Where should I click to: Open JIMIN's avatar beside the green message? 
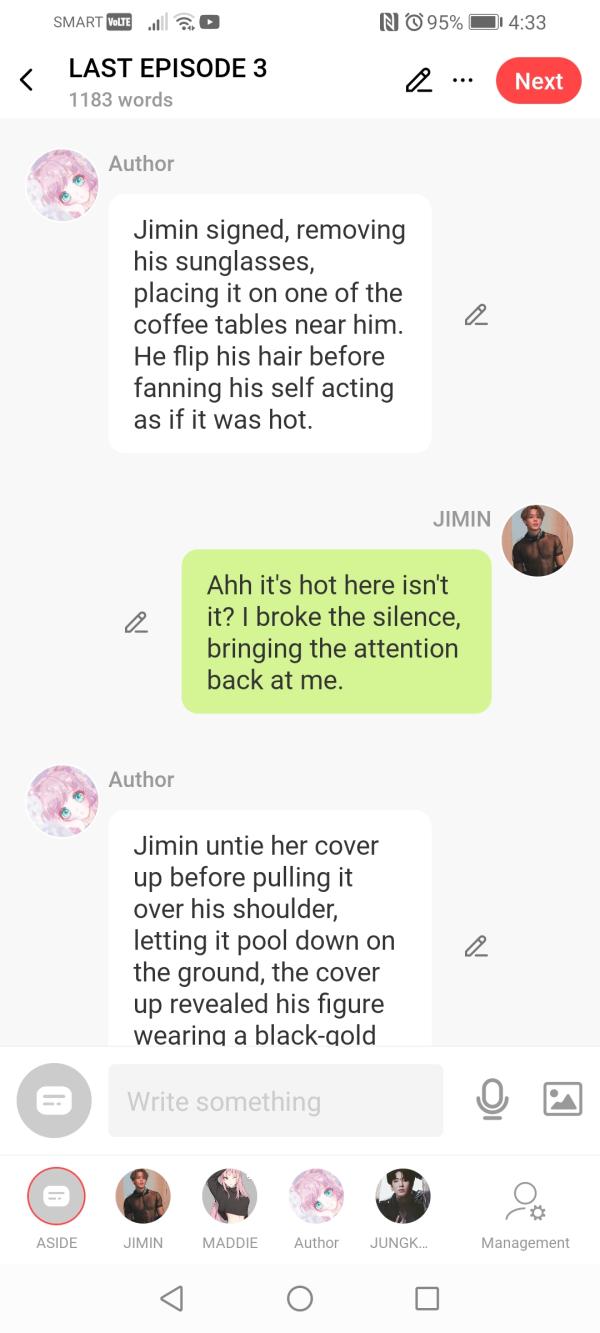(537, 541)
